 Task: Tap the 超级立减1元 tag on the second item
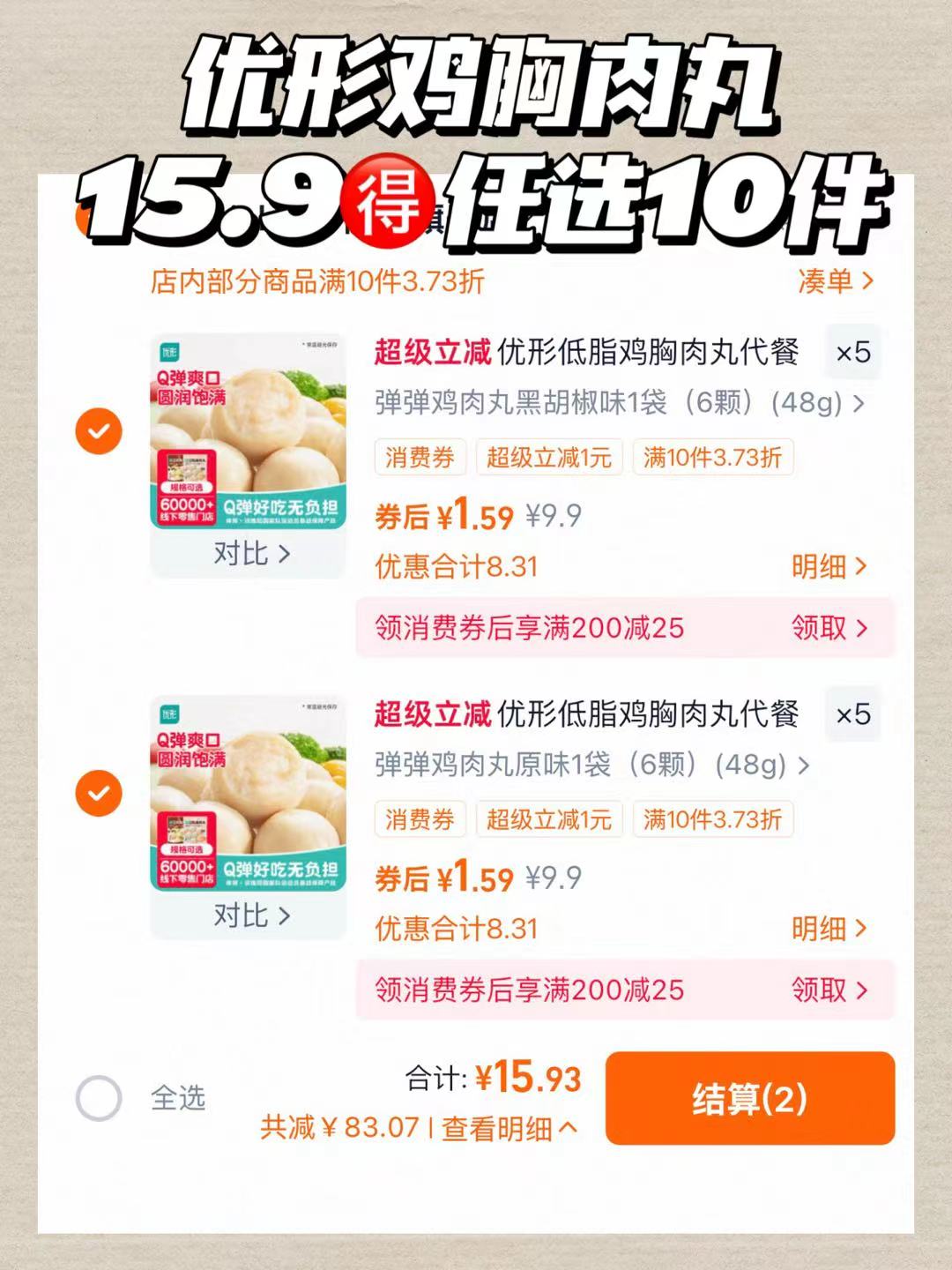(547, 819)
